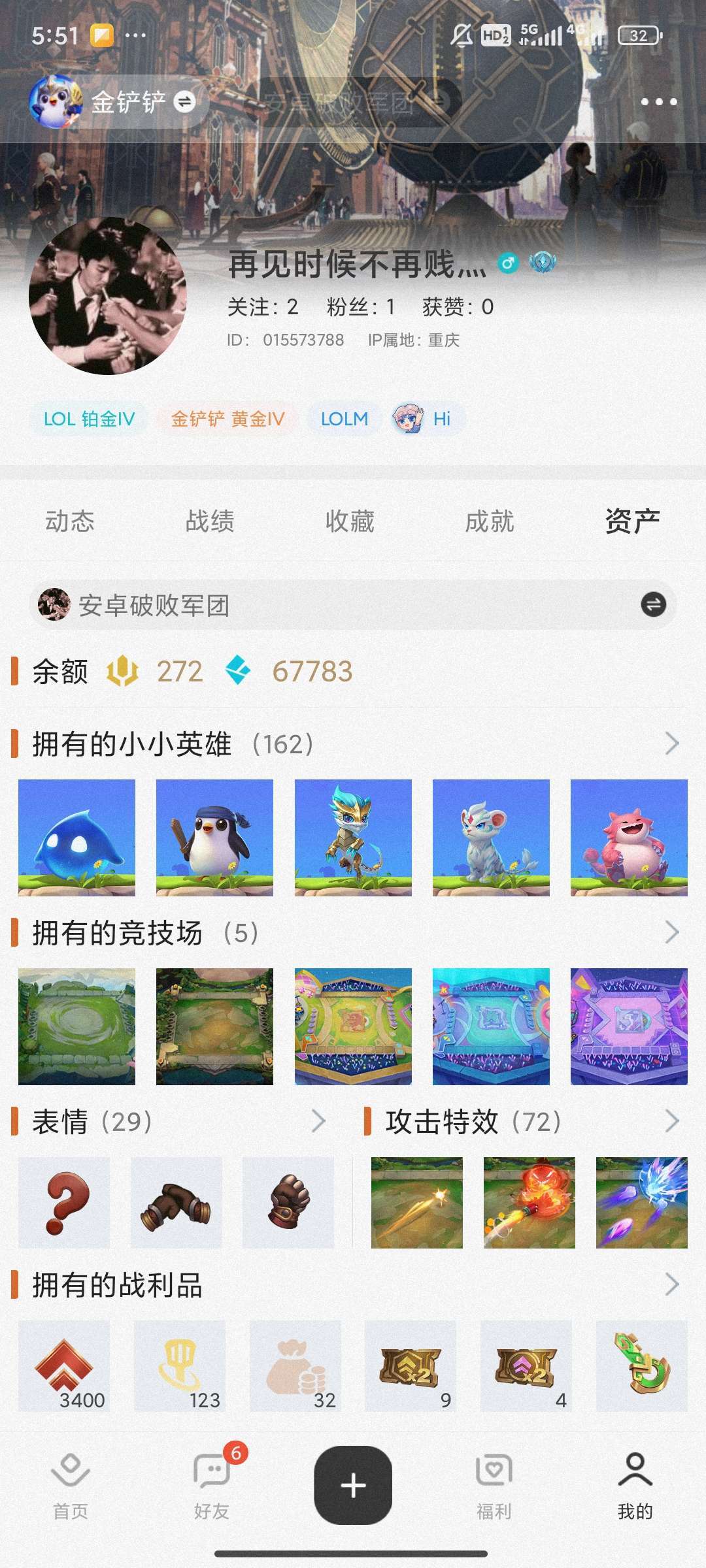The height and width of the screenshot is (1568, 706).
Task: Switch to the 战绩 tab
Action: coord(211,521)
